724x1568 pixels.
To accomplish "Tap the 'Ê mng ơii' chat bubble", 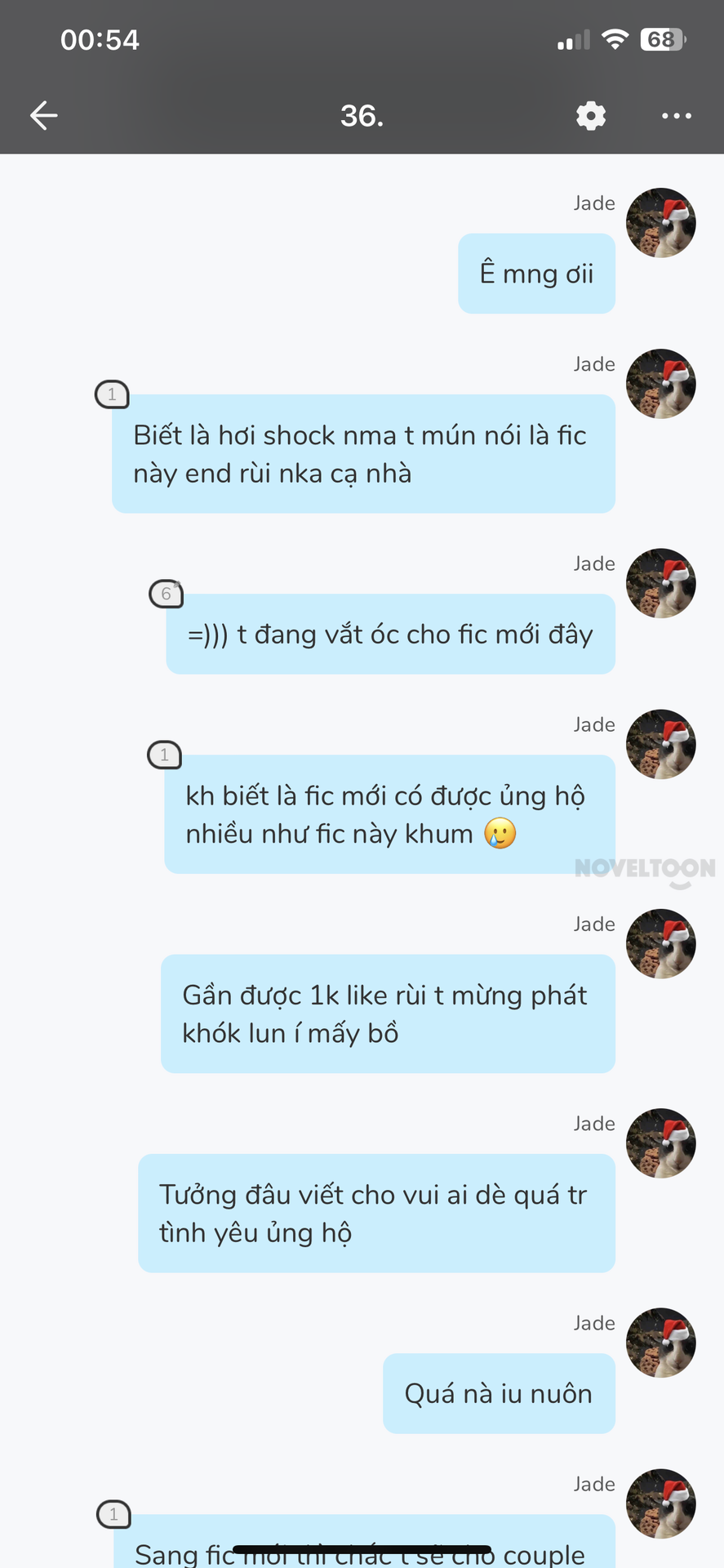I will [536, 274].
